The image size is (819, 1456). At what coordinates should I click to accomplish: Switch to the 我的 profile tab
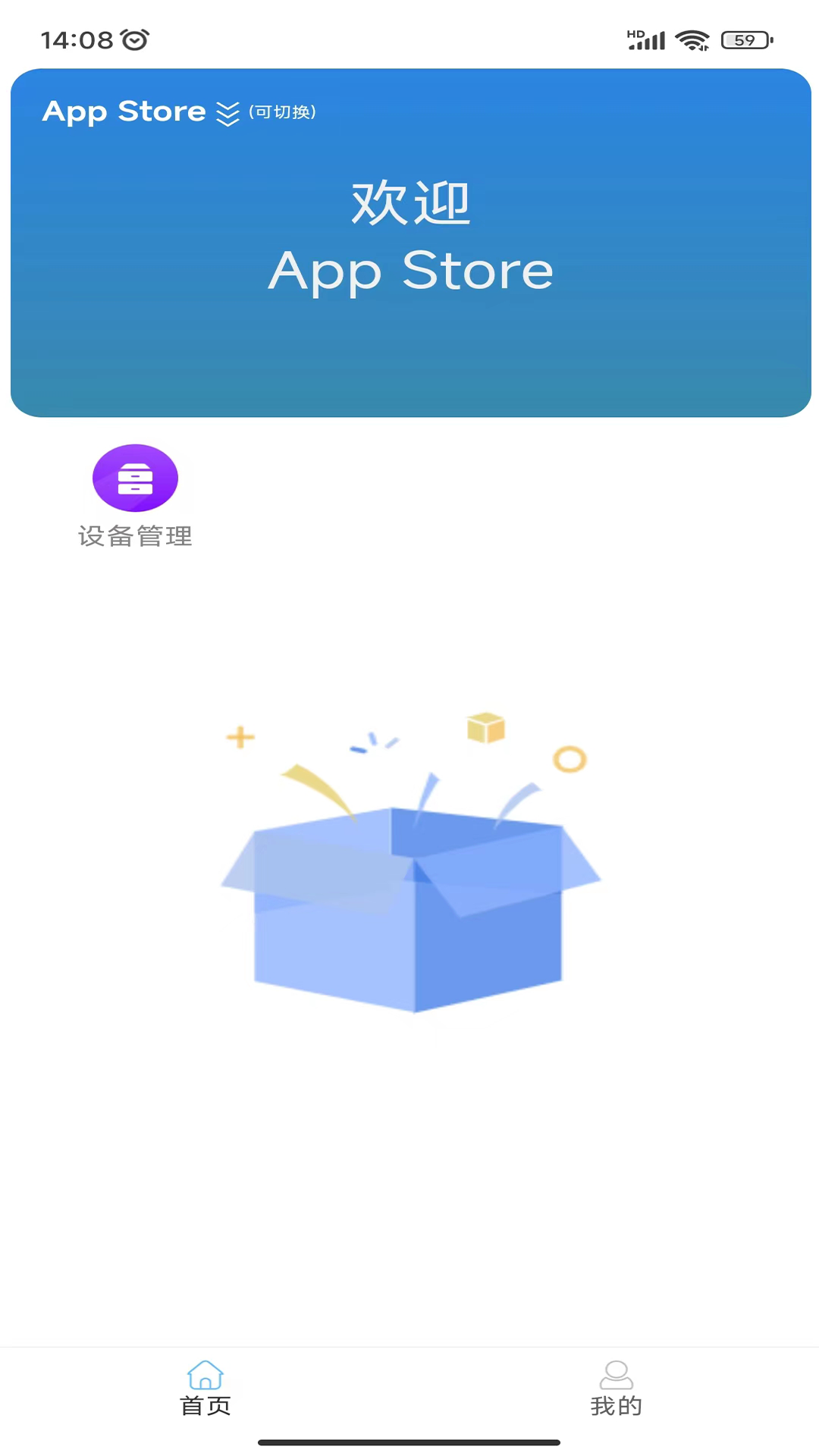pos(616,1389)
